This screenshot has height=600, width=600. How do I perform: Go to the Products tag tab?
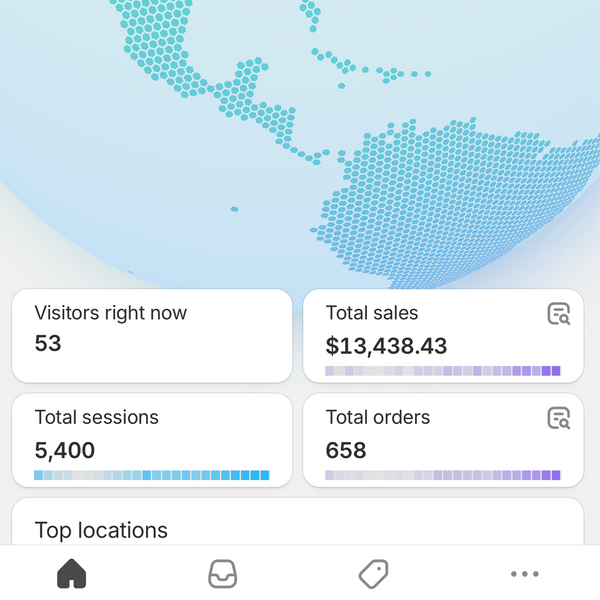[373, 574]
